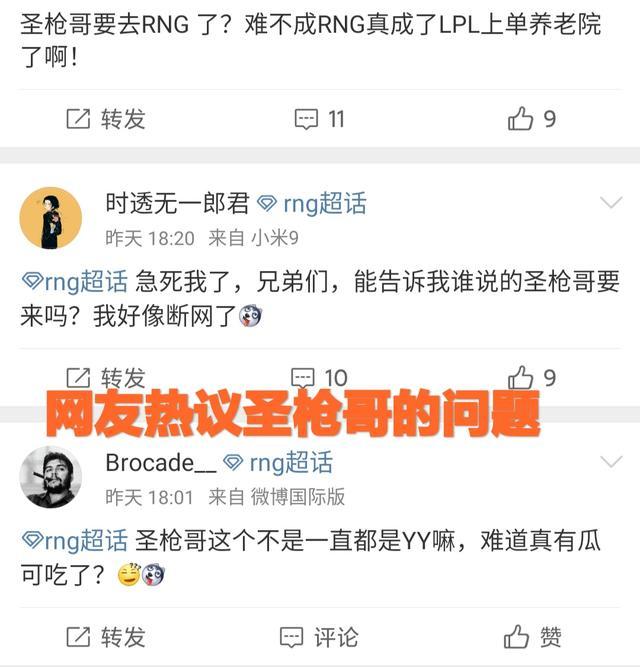Expand the options chevron on Brocade__'s post
This screenshot has width=640, height=667.
pyautogui.click(x=610, y=462)
